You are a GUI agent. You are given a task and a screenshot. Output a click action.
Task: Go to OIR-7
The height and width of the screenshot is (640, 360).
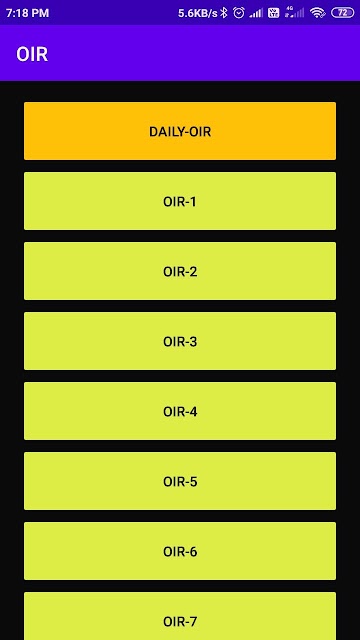[x=180, y=616]
